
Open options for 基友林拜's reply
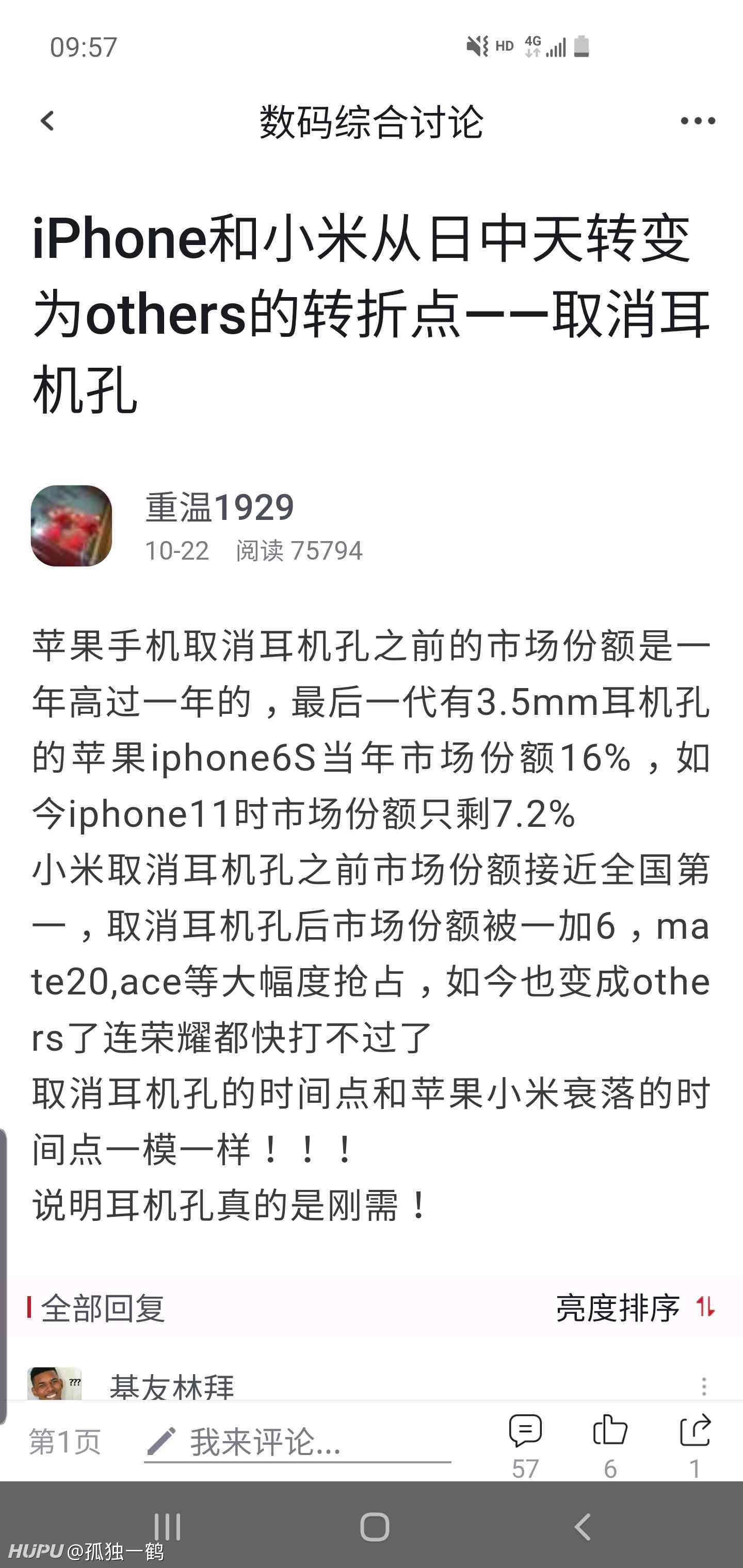pos(704,1386)
